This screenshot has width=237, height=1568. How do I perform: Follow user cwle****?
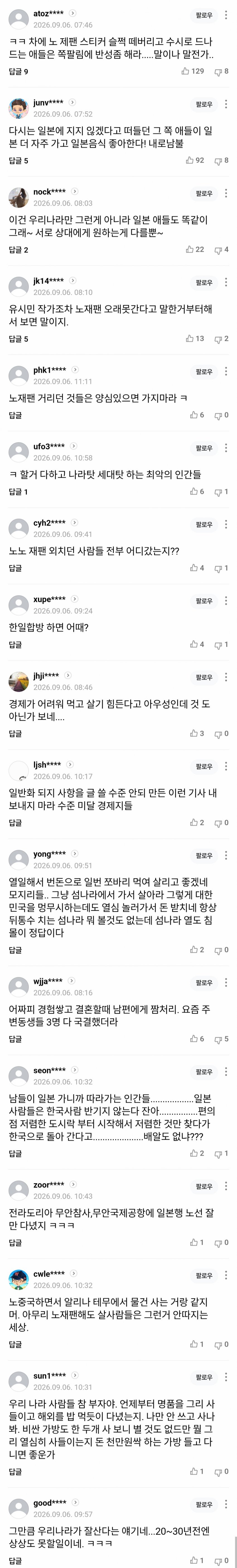204,1275
